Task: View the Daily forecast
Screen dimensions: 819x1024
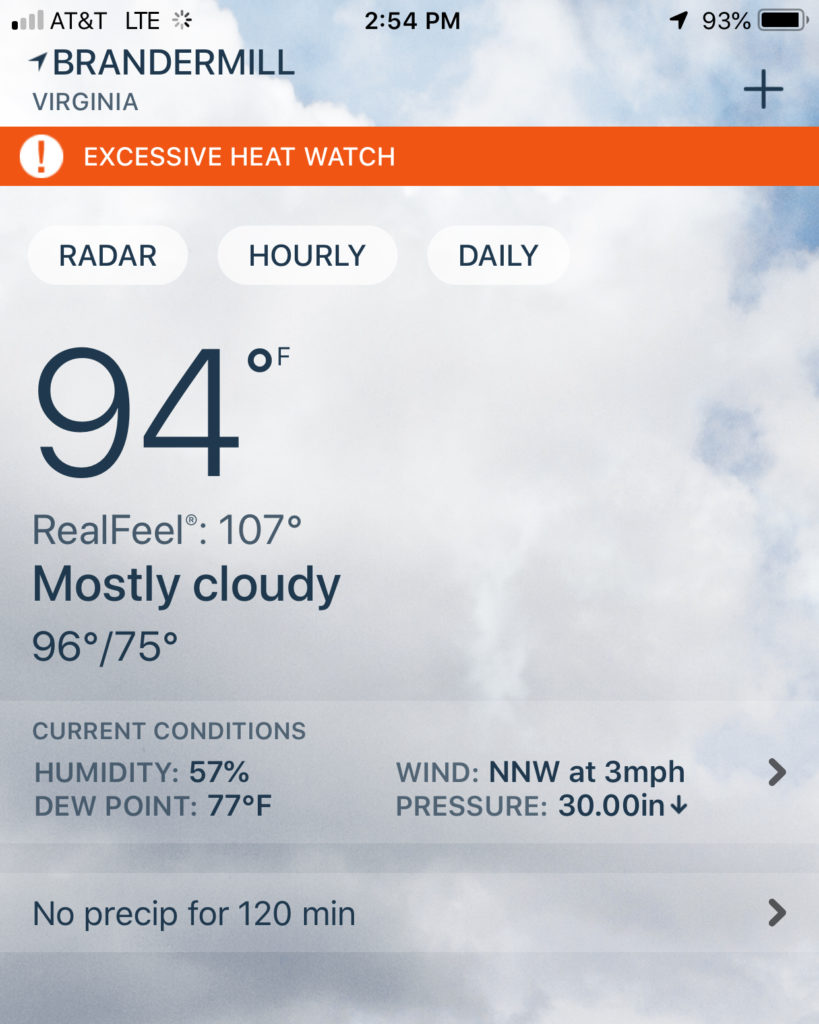Action: click(498, 256)
